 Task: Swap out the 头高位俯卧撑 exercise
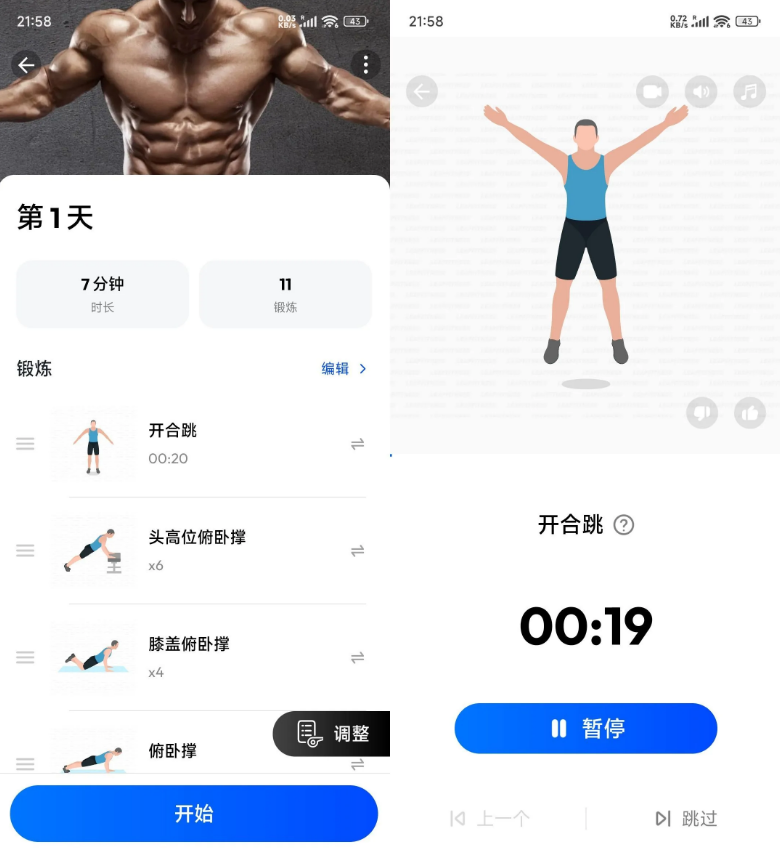(357, 550)
